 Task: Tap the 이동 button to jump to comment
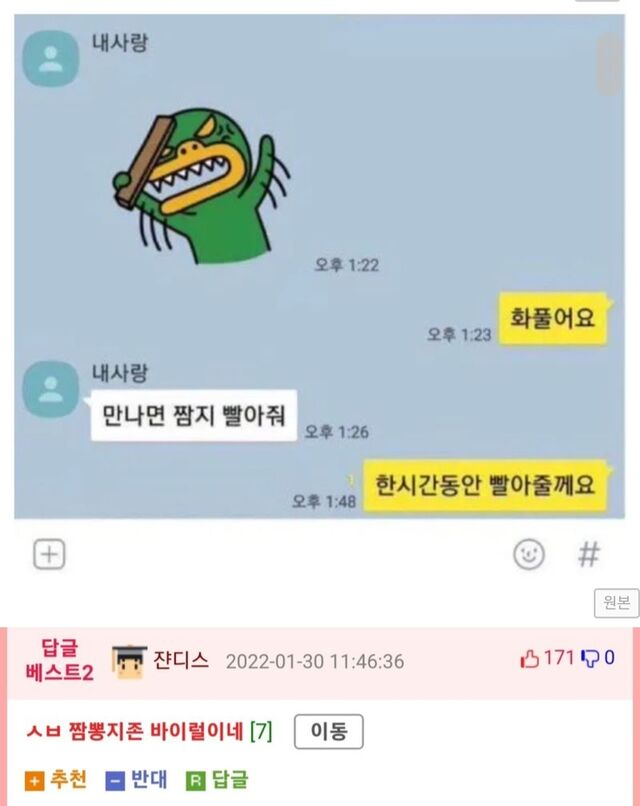328,732
